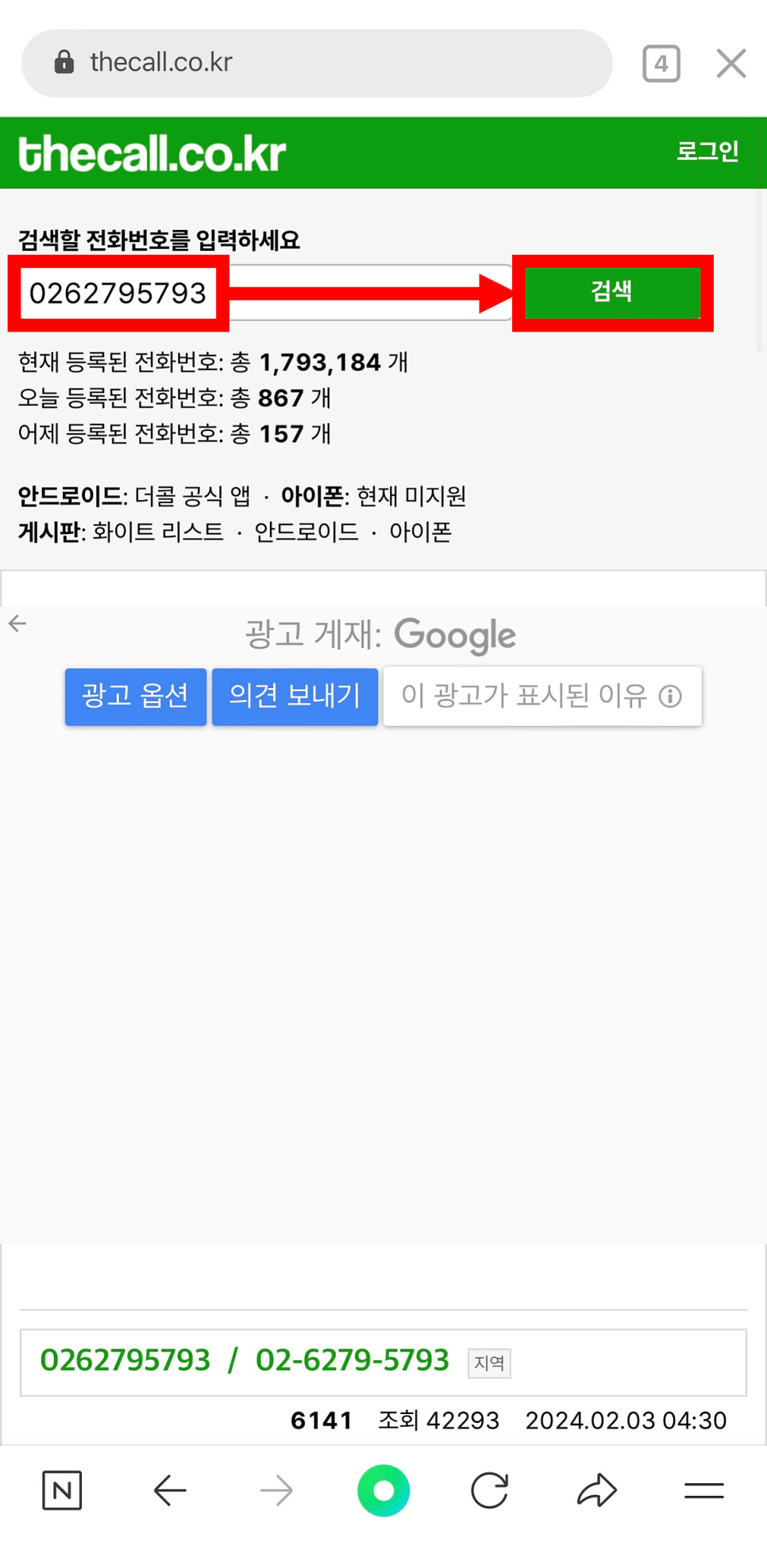
Task: Open the 화이트 리스트 board
Action: [x=158, y=532]
